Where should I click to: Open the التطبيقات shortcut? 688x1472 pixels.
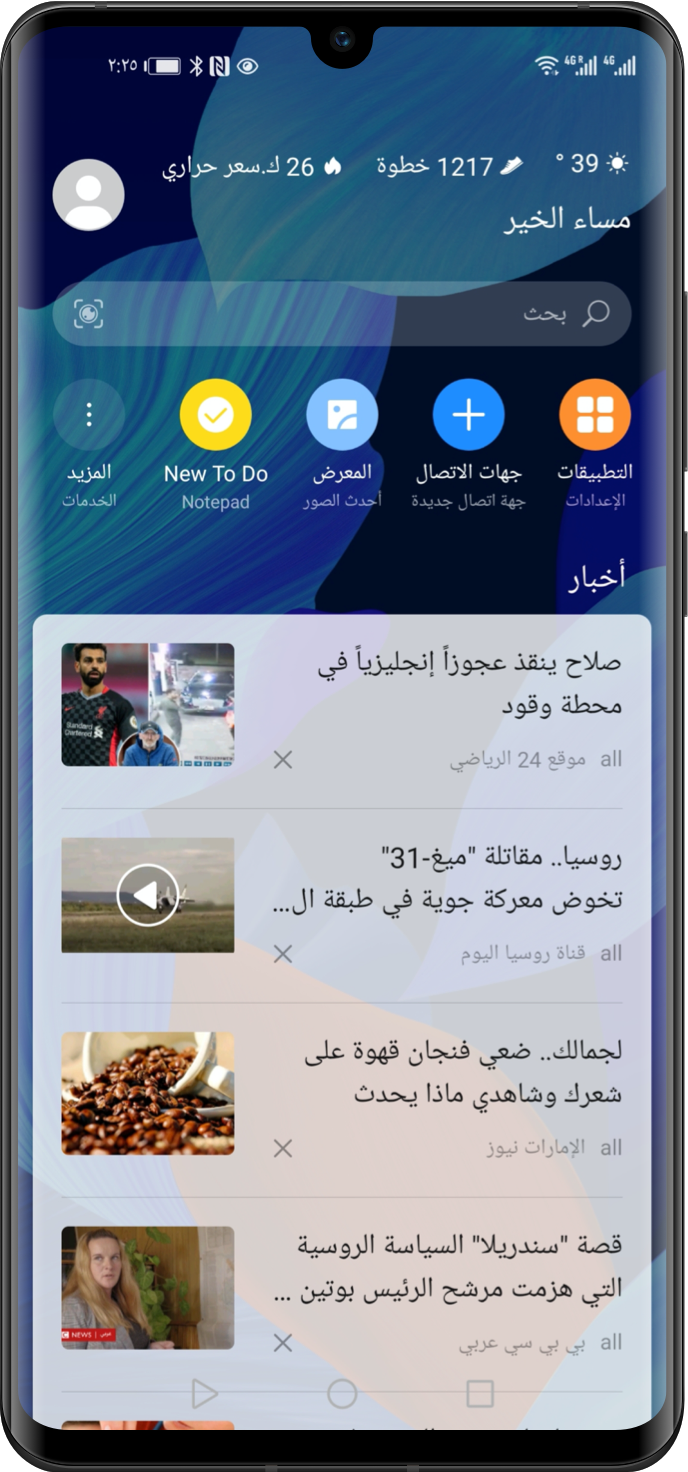(x=594, y=415)
